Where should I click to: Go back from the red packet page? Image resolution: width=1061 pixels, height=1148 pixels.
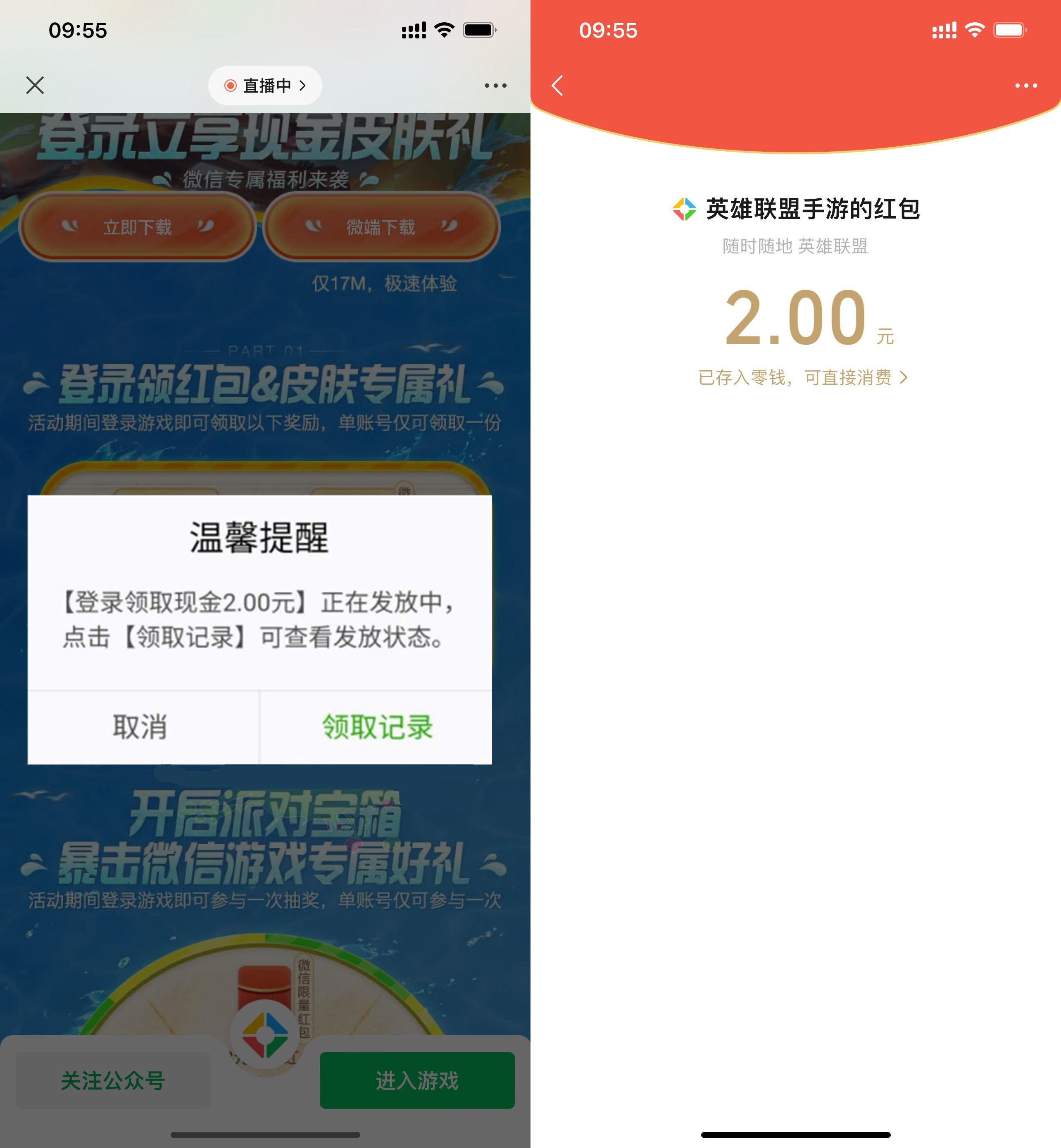(x=557, y=86)
